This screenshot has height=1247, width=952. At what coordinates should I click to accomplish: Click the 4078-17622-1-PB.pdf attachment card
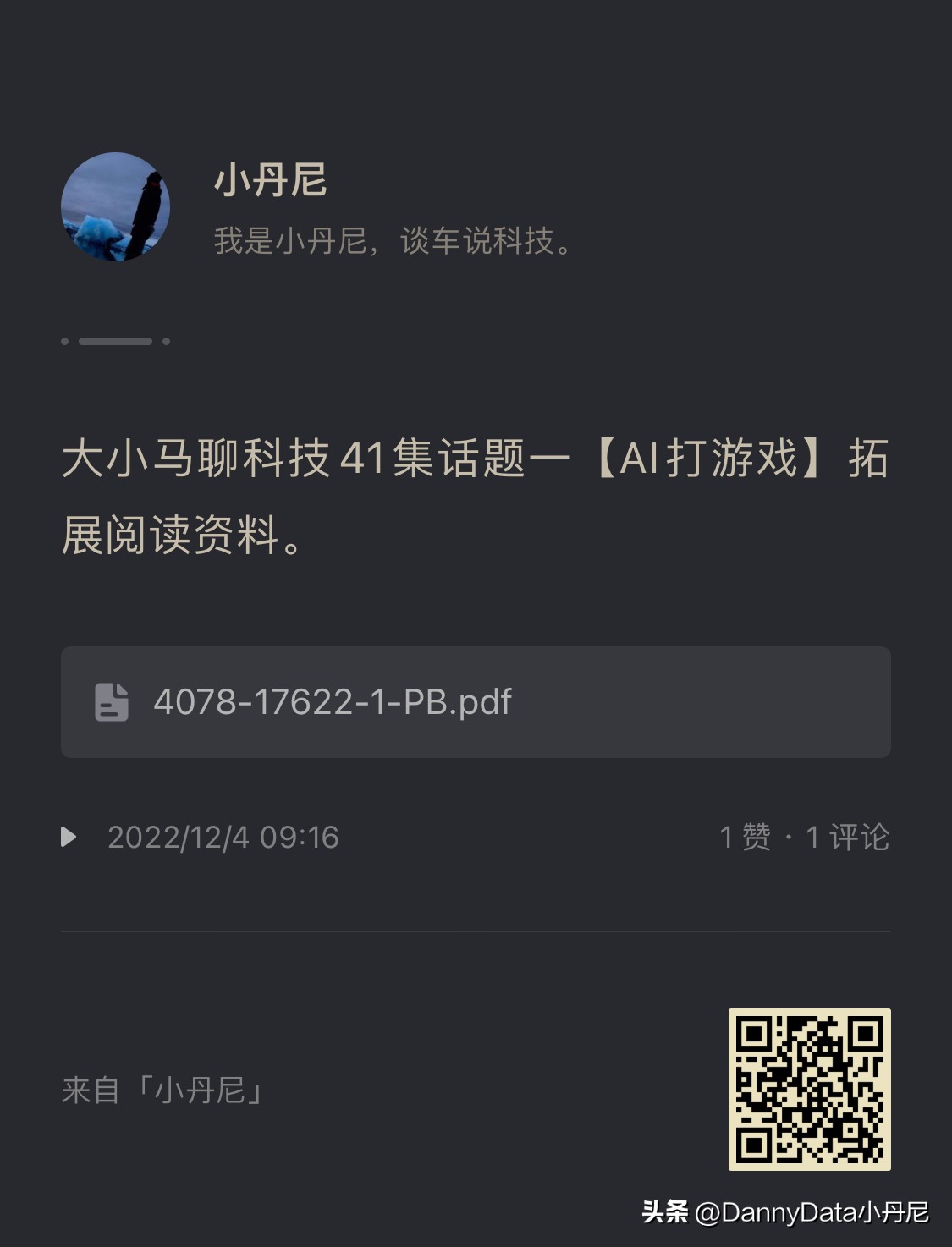coord(476,701)
